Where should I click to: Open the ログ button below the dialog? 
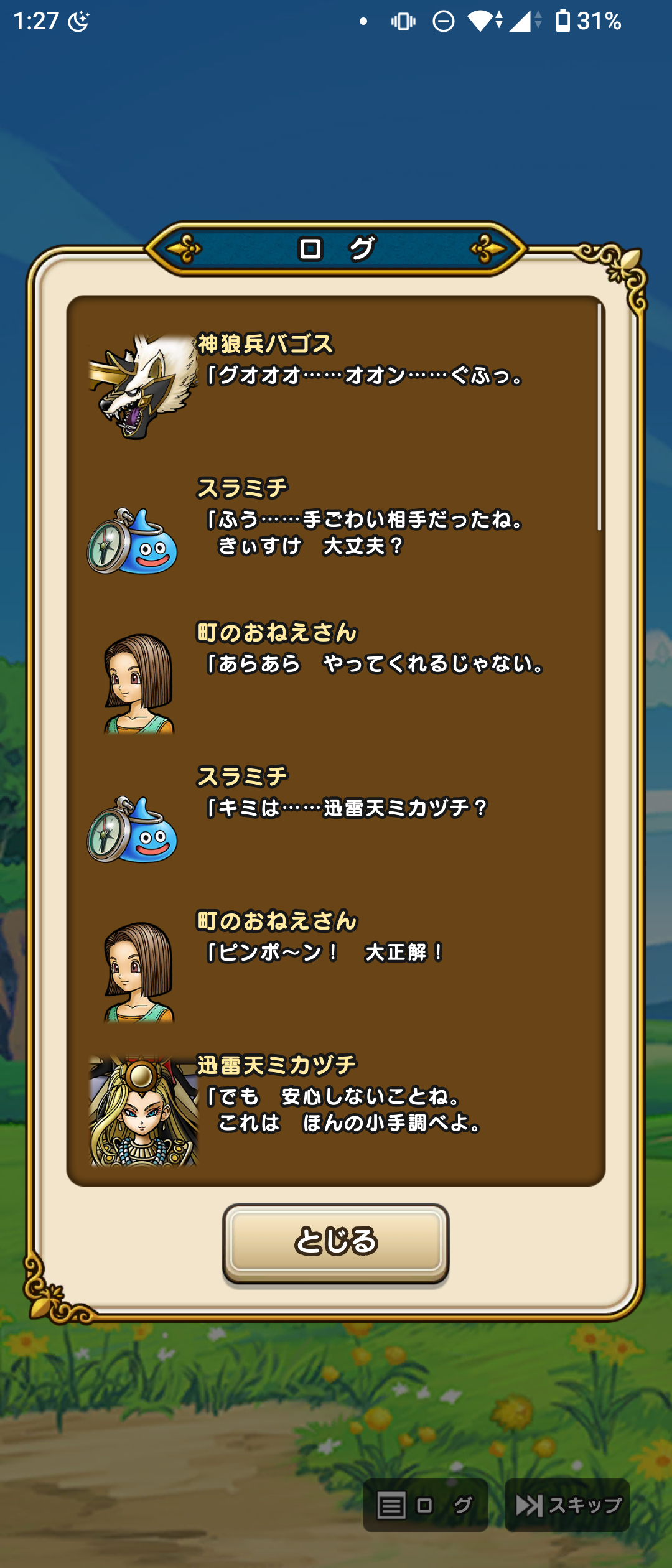[x=425, y=1506]
